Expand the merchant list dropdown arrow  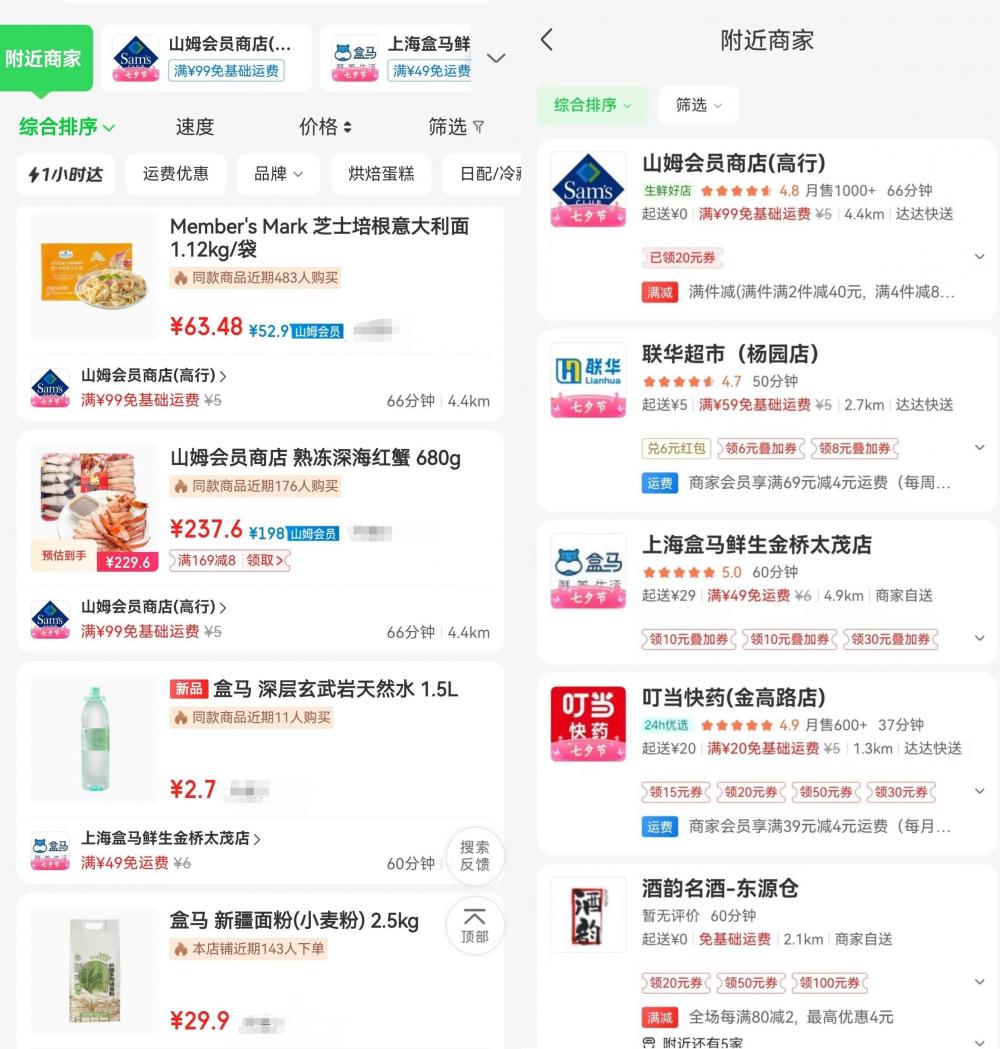coord(496,58)
